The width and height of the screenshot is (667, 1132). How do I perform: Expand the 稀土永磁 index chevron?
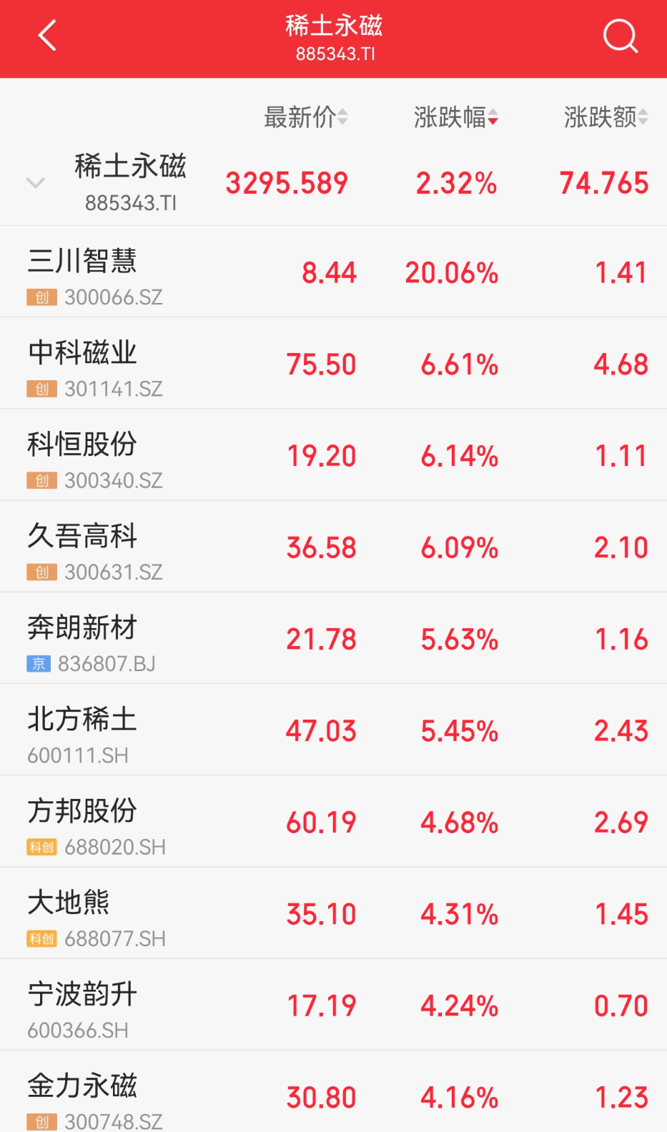point(35,183)
